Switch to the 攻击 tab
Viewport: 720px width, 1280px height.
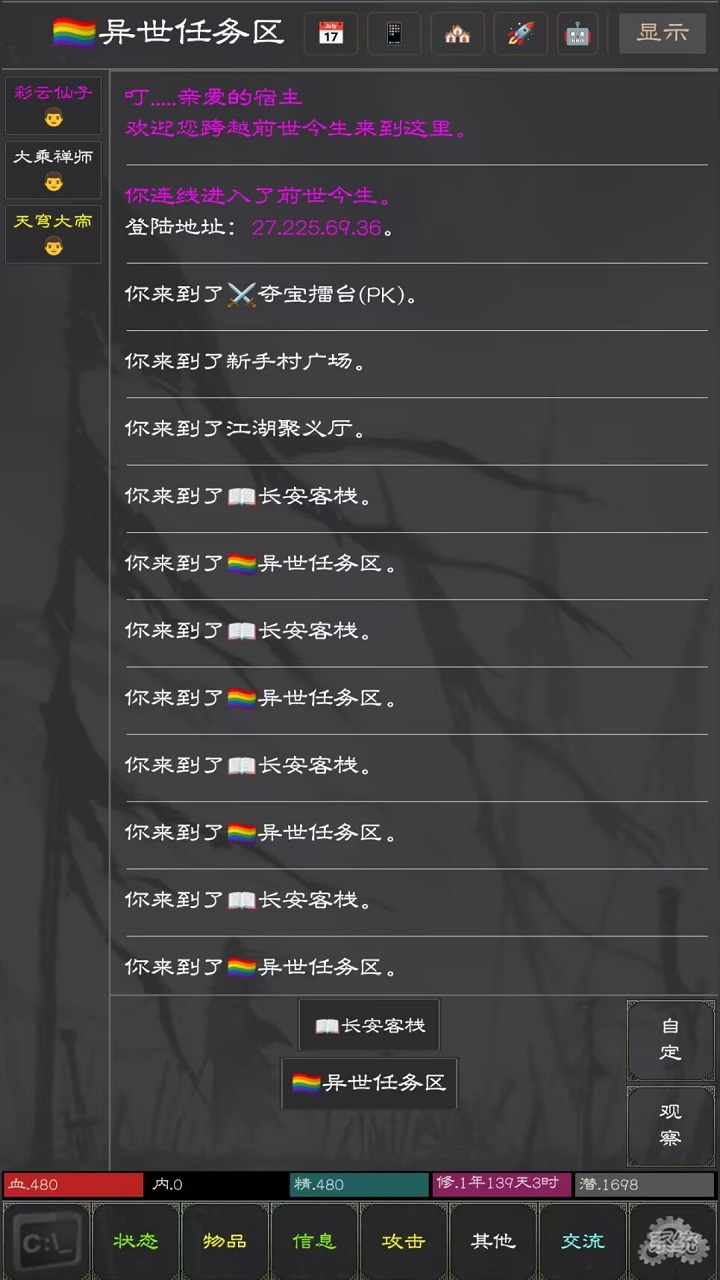pos(403,1241)
